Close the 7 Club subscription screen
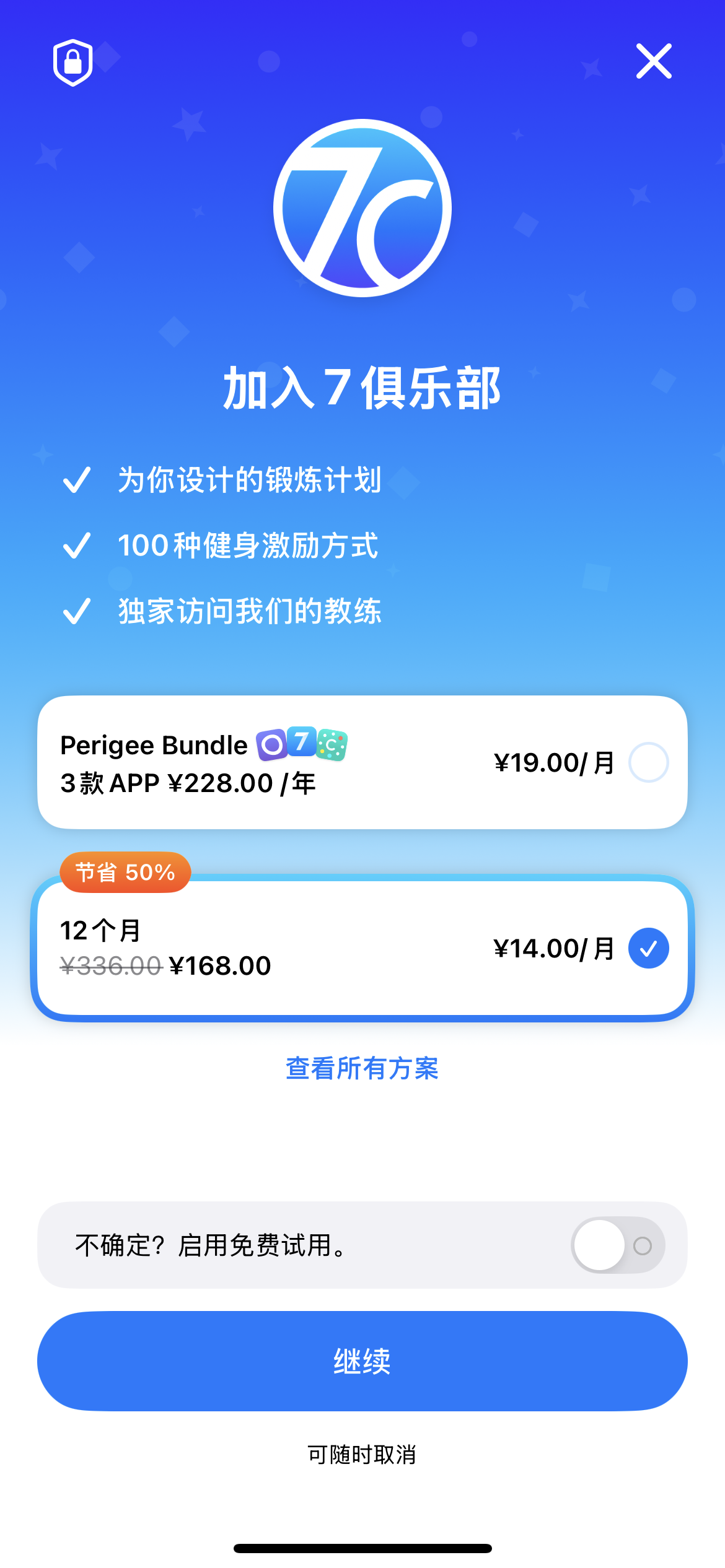The image size is (725, 1568). click(x=654, y=61)
